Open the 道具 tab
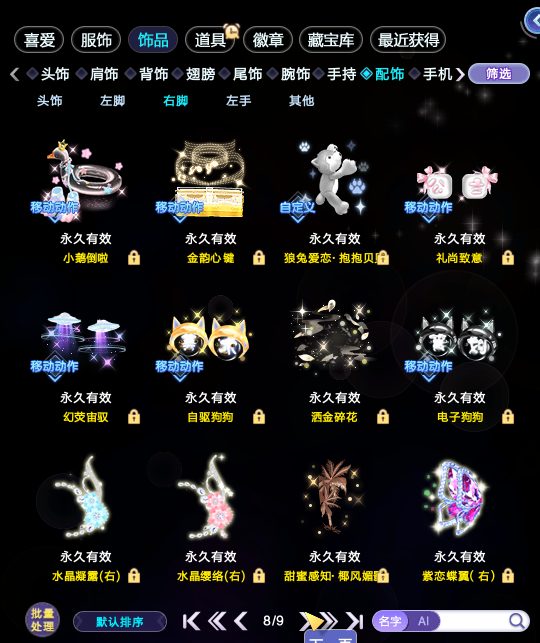This screenshot has height=643, width=540. 210,40
